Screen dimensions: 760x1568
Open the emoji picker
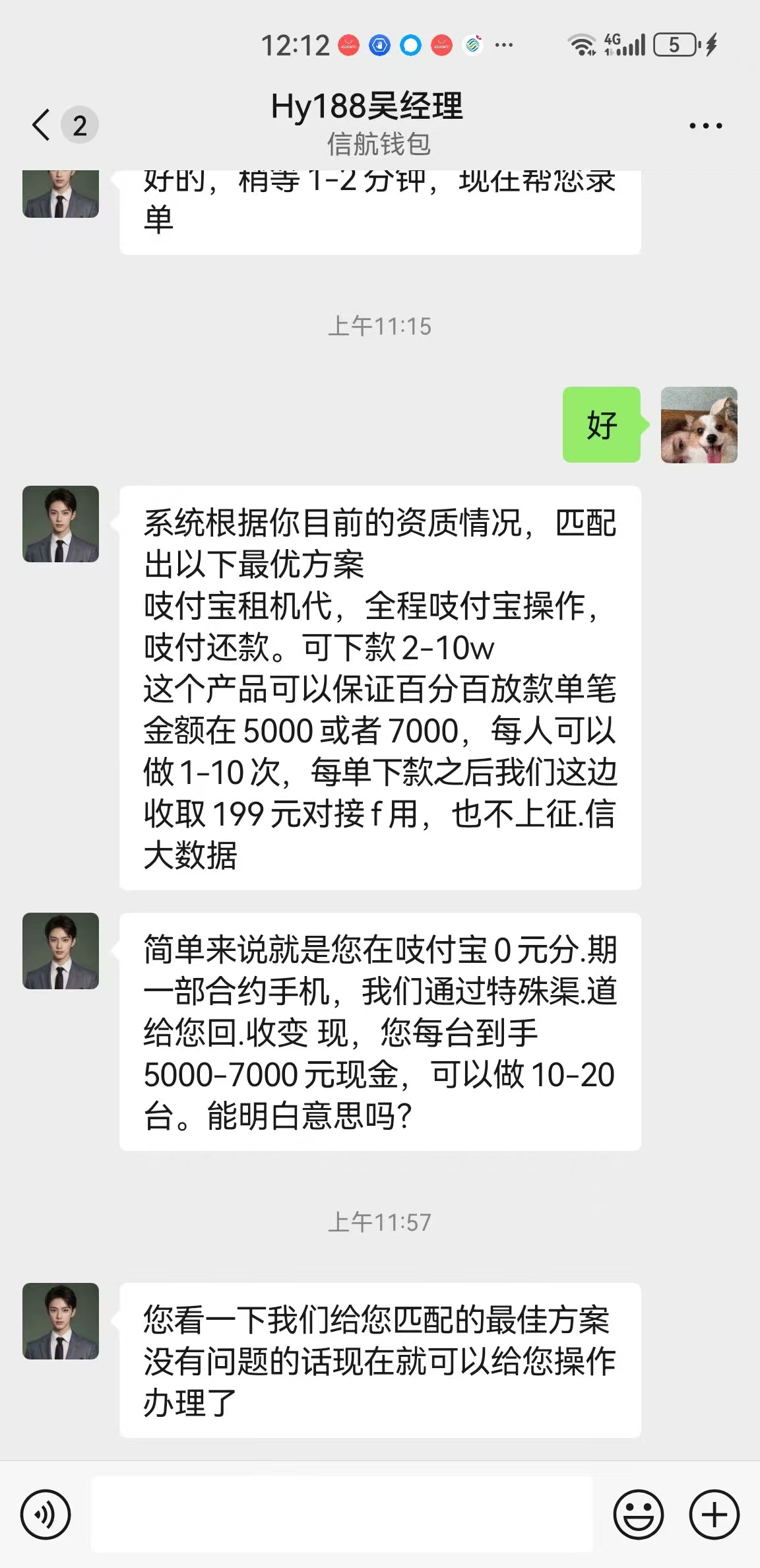[638, 1514]
